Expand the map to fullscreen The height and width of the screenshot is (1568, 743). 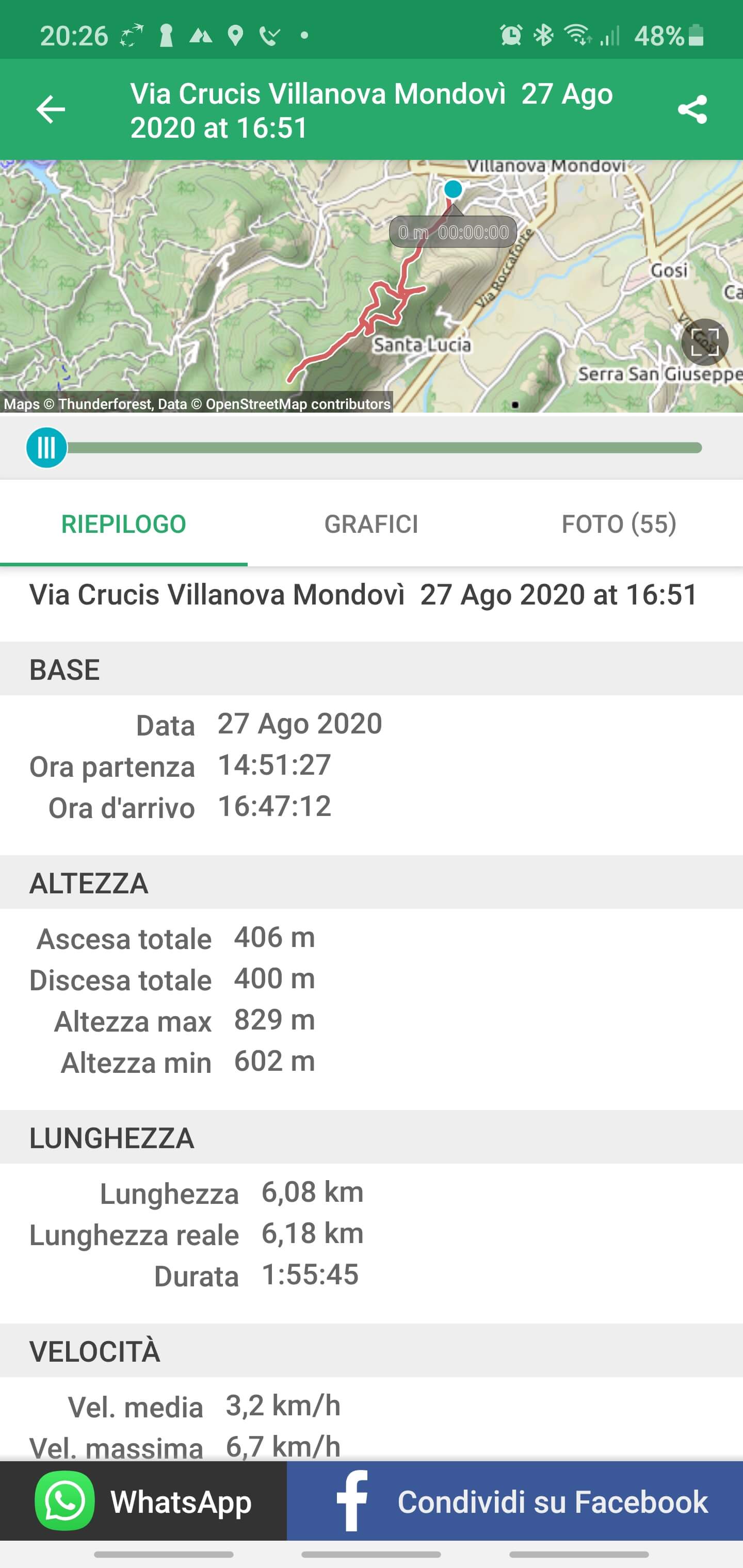click(x=705, y=342)
